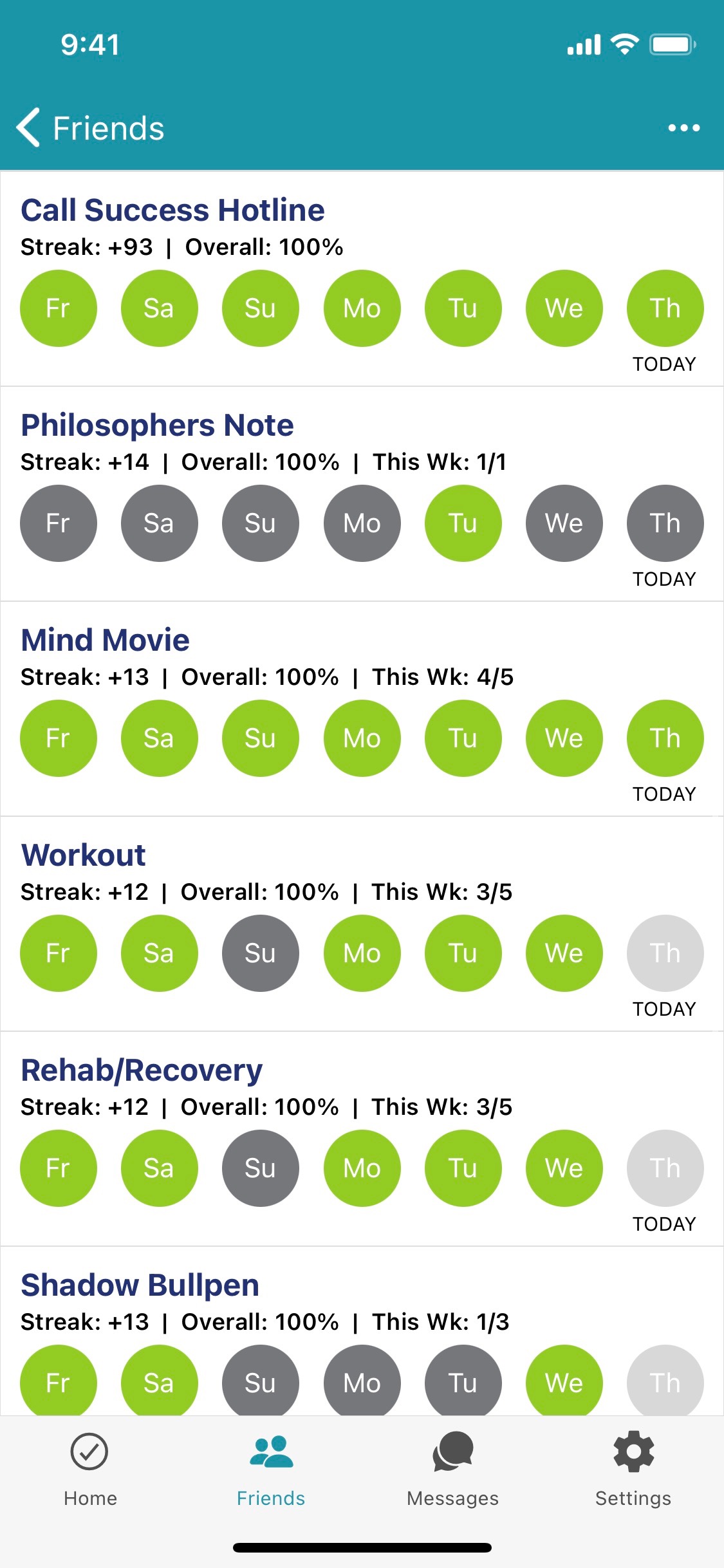
Task: View the Workout habit details
Action: click(x=84, y=855)
